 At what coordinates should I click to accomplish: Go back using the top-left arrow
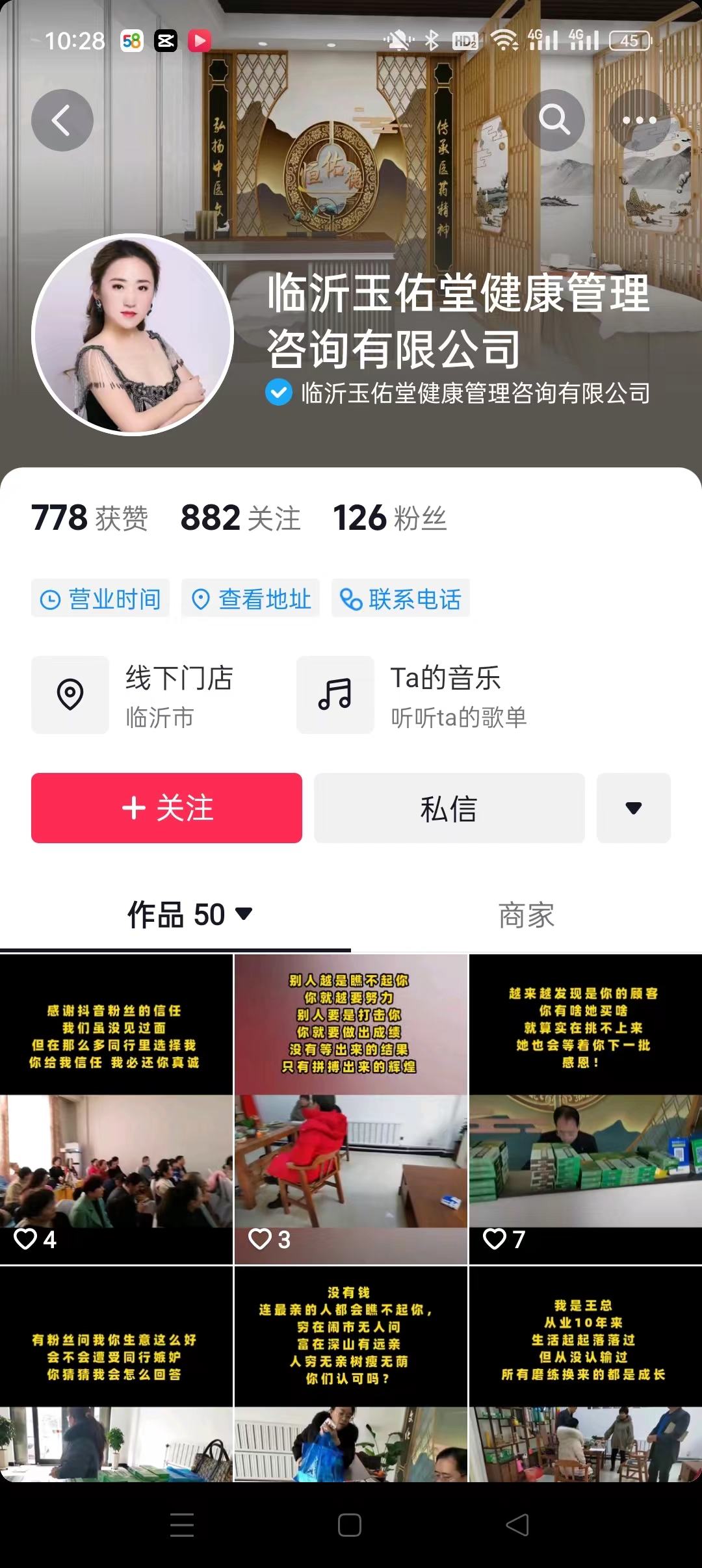pyautogui.click(x=62, y=120)
